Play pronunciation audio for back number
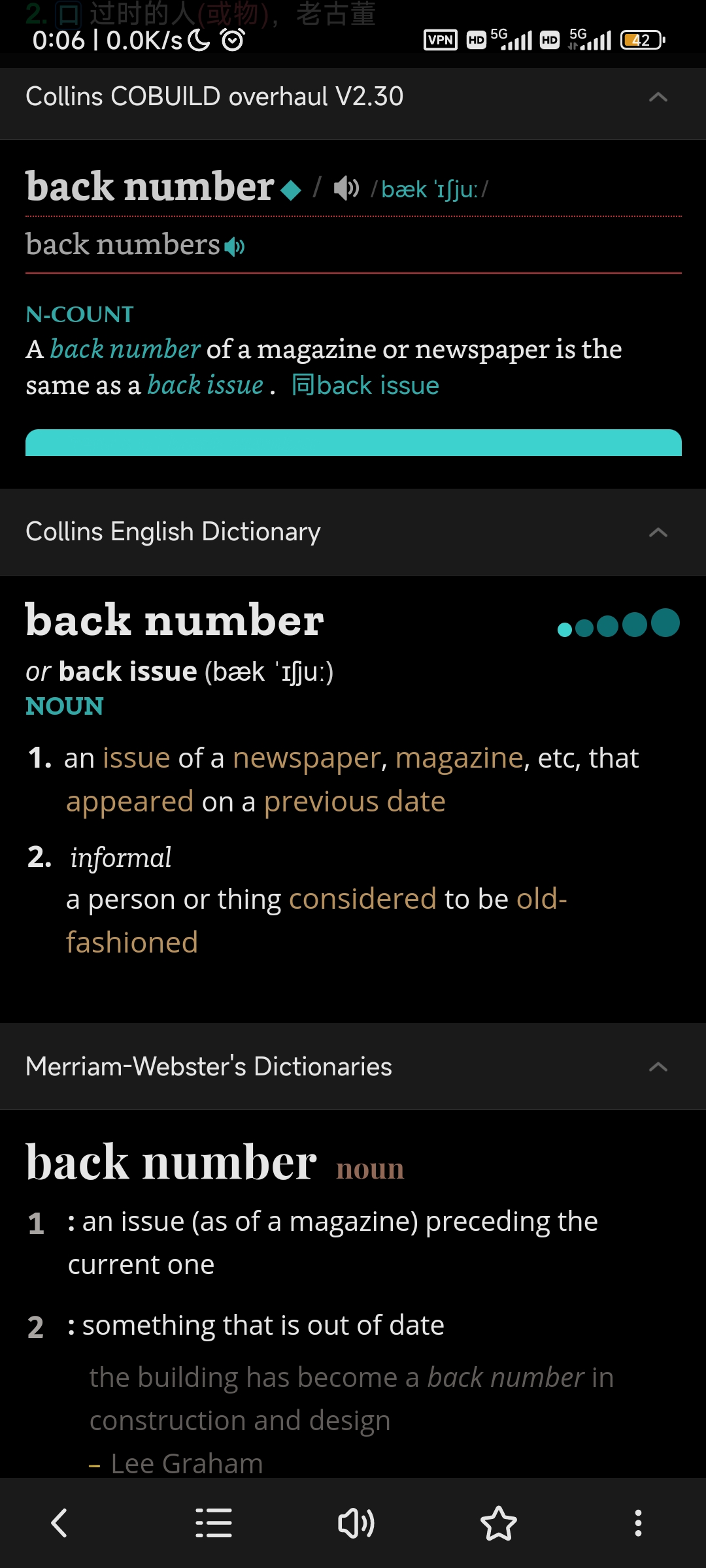Screen dimensions: 706x1568 point(346,189)
